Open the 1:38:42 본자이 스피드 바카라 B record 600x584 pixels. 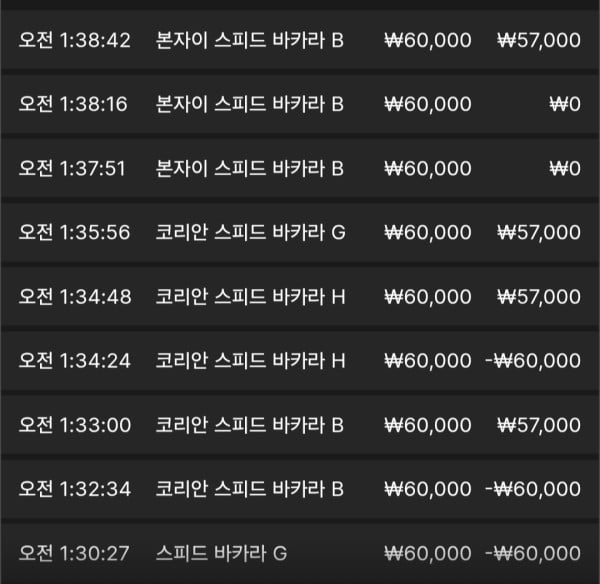(300, 40)
